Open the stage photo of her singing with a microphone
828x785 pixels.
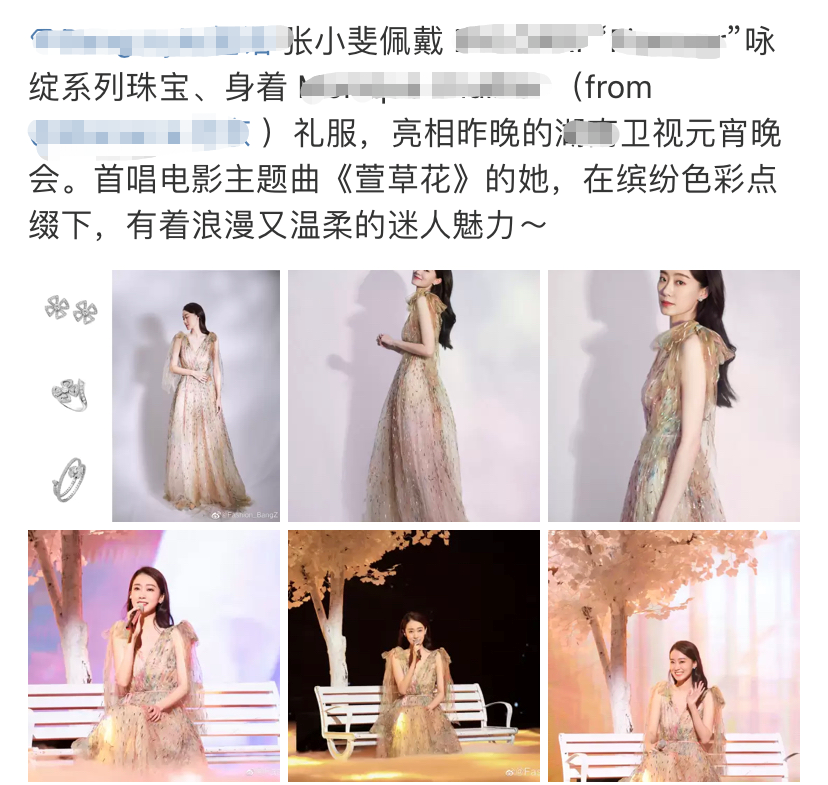(x=154, y=655)
